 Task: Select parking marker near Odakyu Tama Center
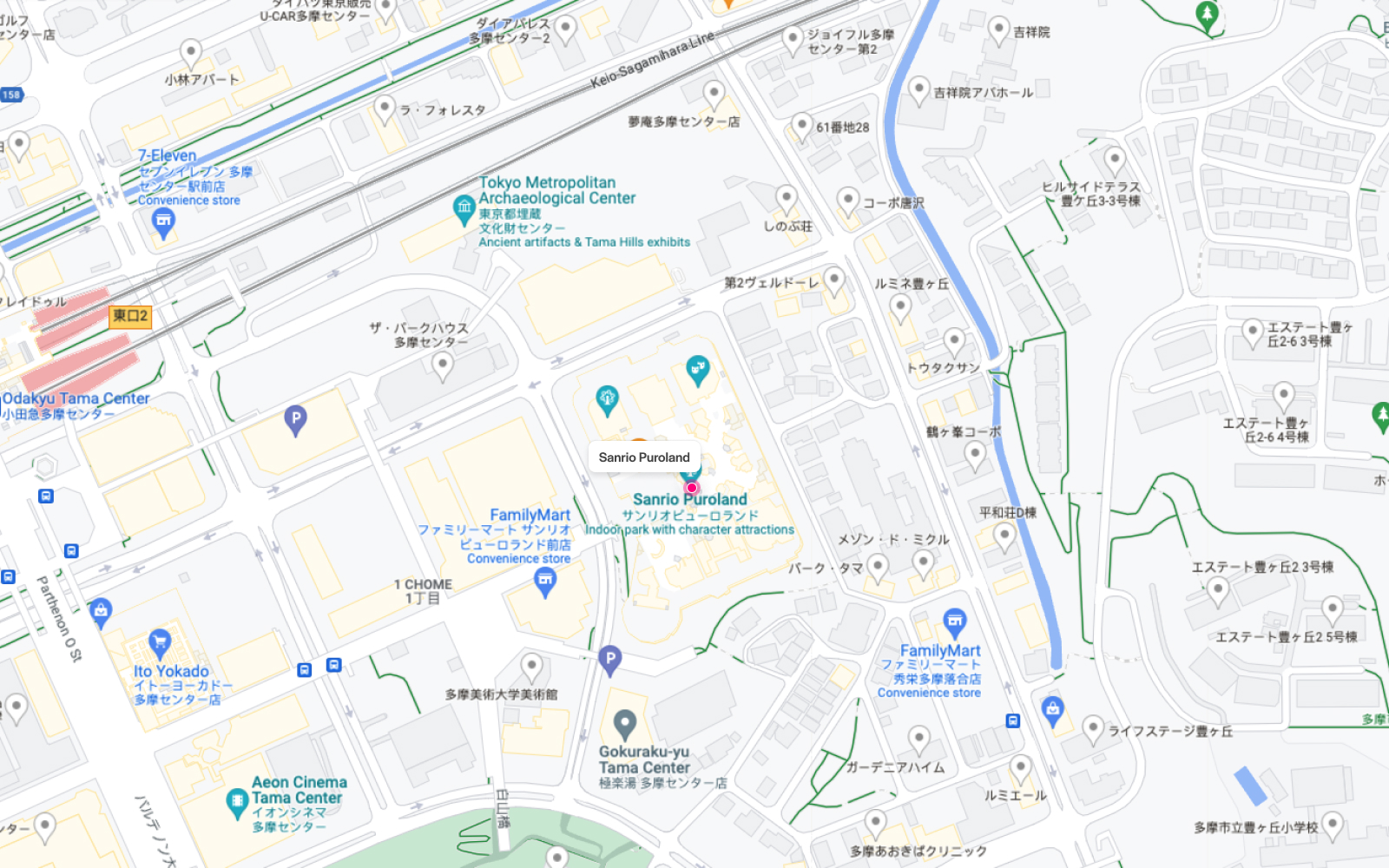click(x=295, y=420)
